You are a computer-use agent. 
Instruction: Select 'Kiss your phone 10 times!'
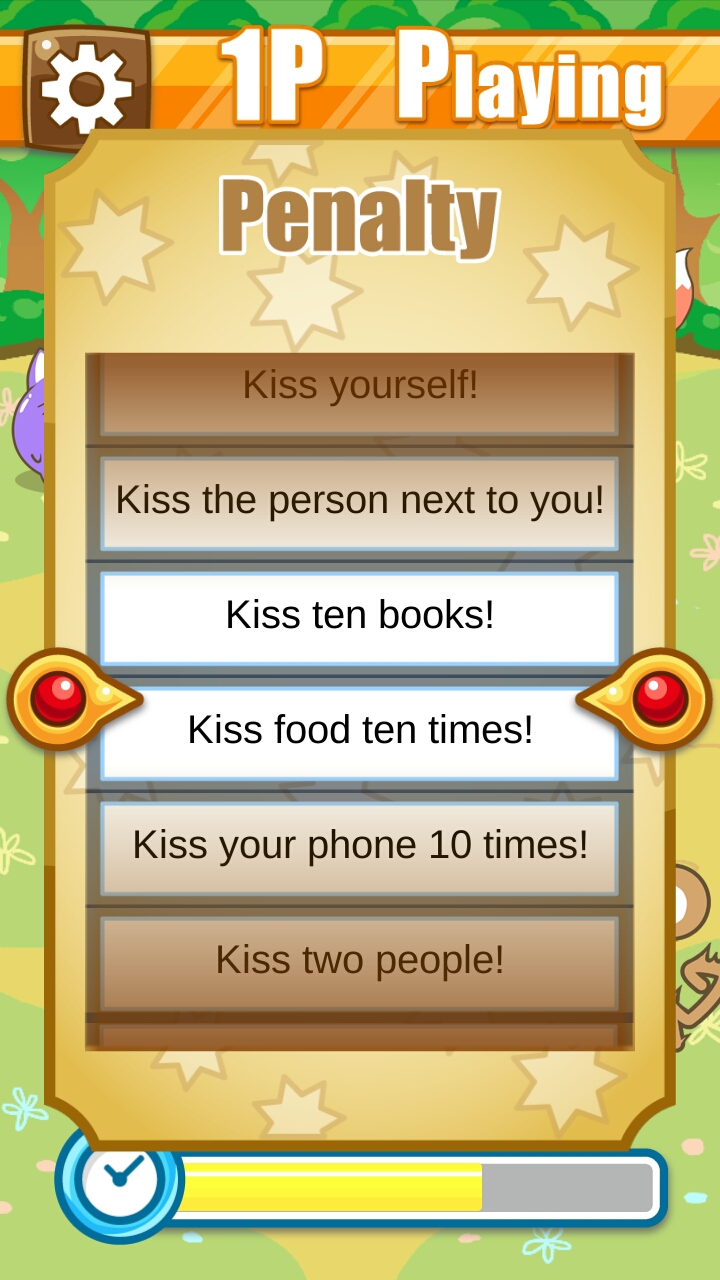pyautogui.click(x=360, y=846)
